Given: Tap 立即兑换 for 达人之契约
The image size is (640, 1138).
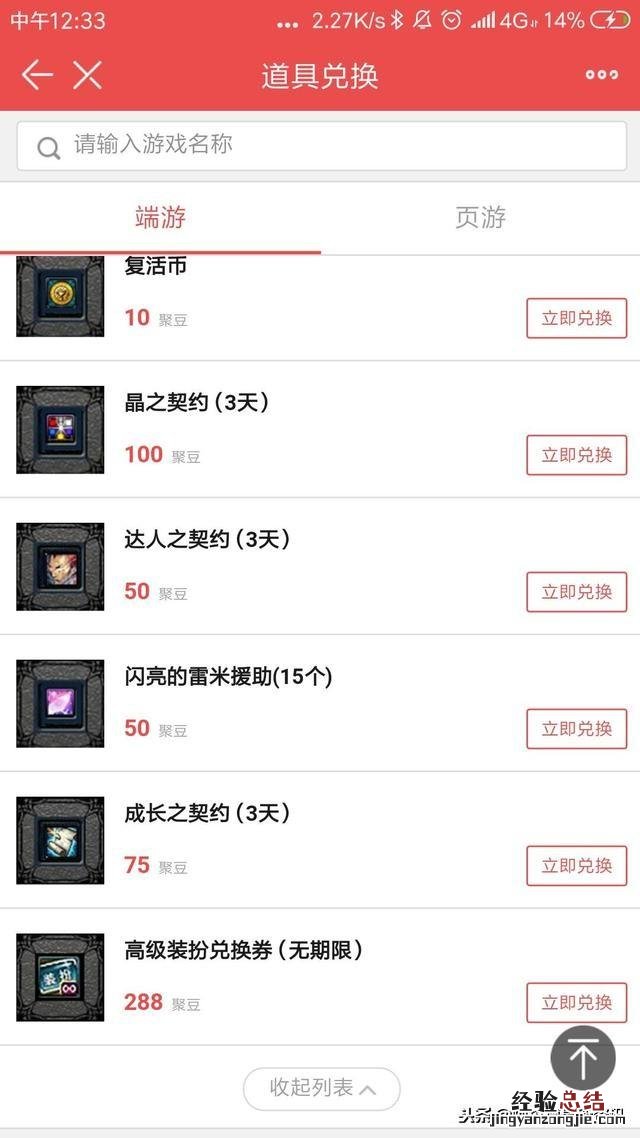Looking at the screenshot, I should [576, 592].
